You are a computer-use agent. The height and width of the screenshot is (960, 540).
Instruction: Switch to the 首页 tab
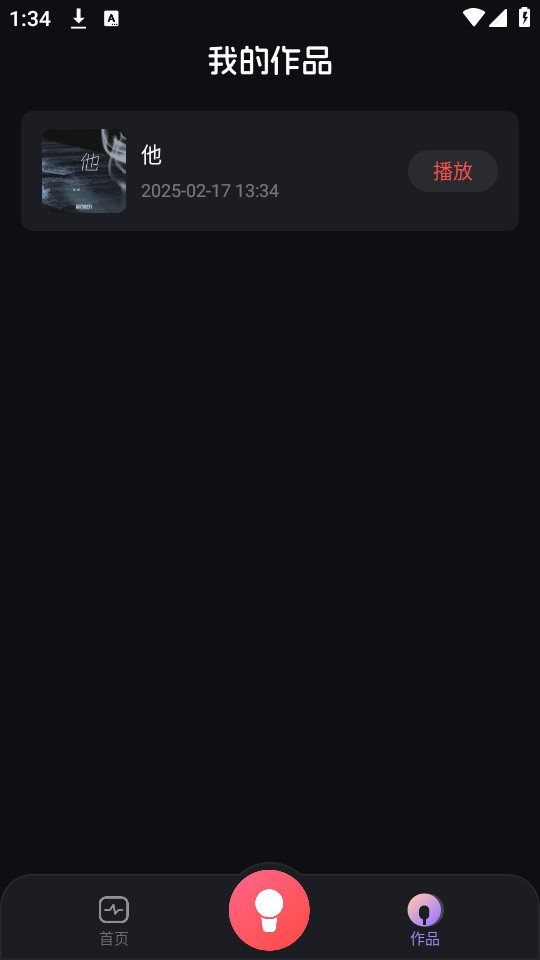click(114, 921)
